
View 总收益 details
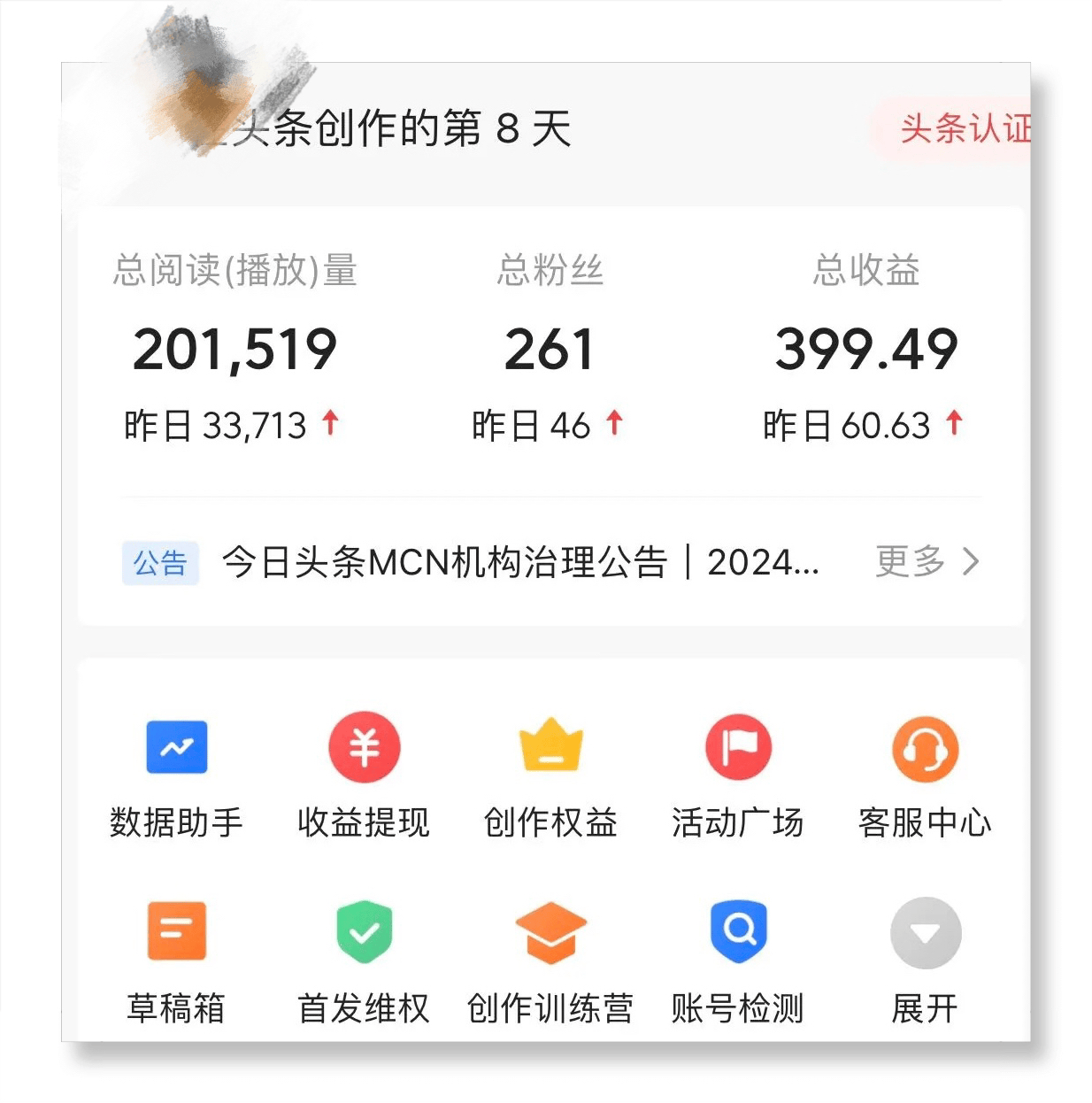[865, 349]
